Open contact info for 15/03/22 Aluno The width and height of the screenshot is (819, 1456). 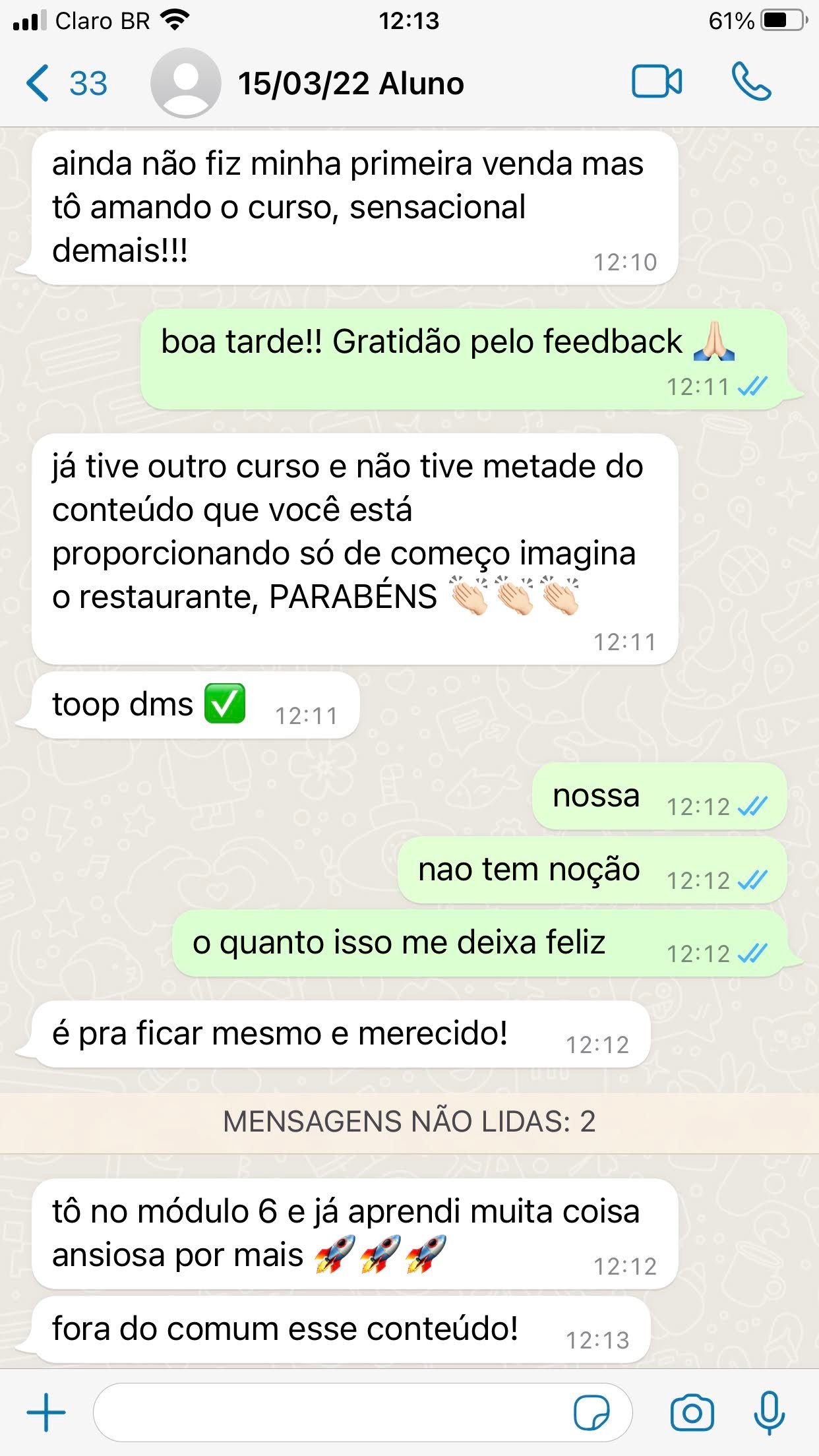point(351,84)
